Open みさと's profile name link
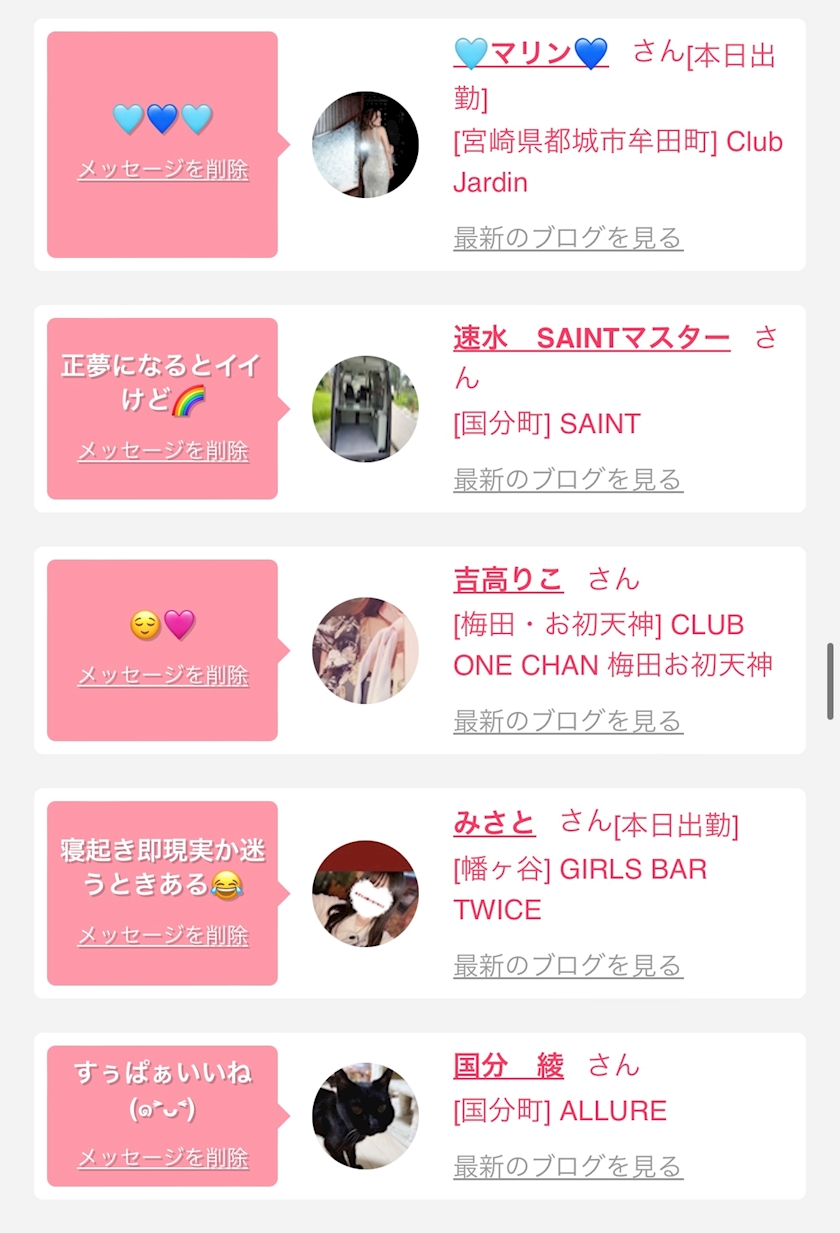This screenshot has width=840, height=1233. pyautogui.click(x=494, y=823)
